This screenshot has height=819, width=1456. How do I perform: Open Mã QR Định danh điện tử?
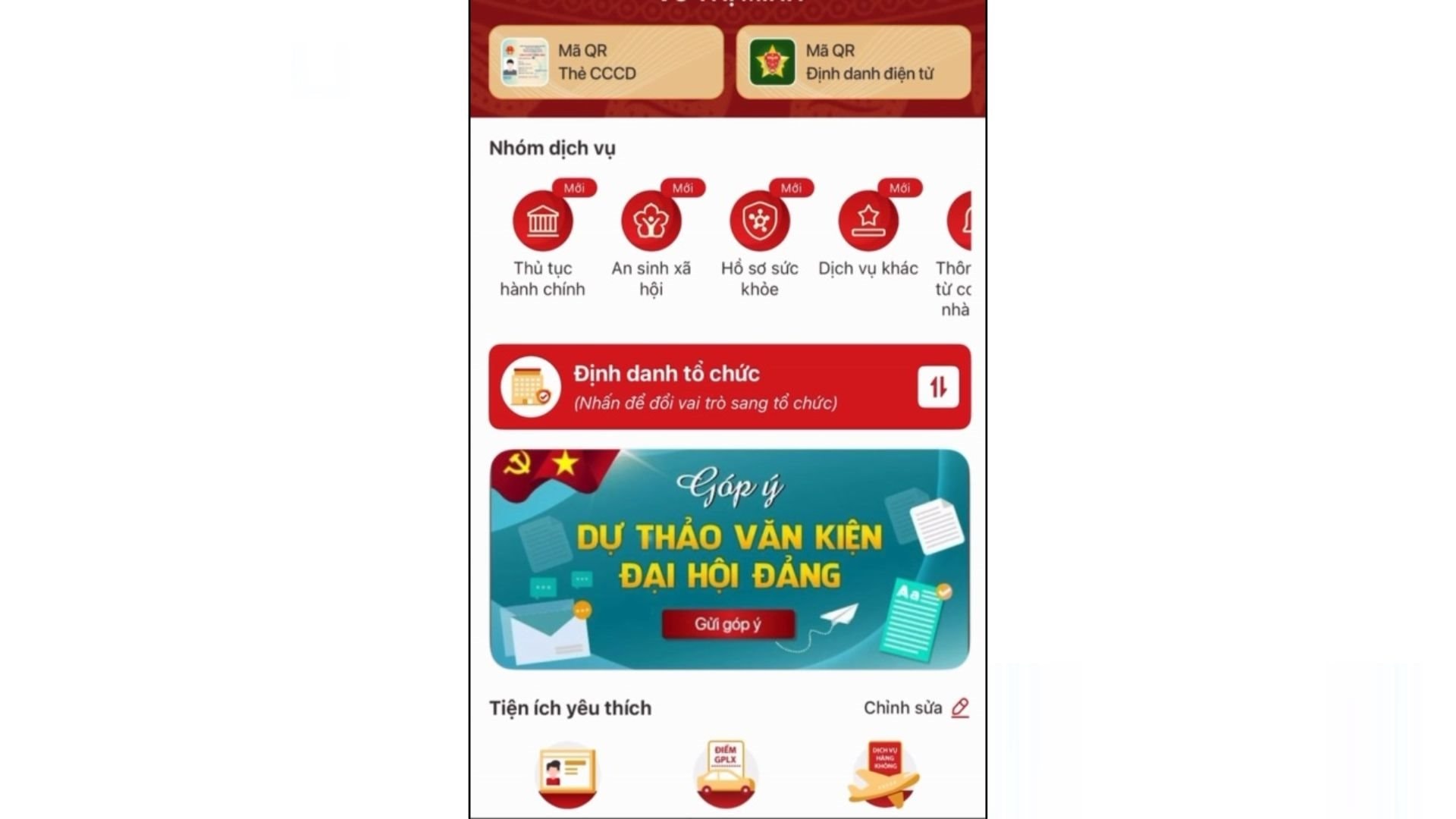853,62
